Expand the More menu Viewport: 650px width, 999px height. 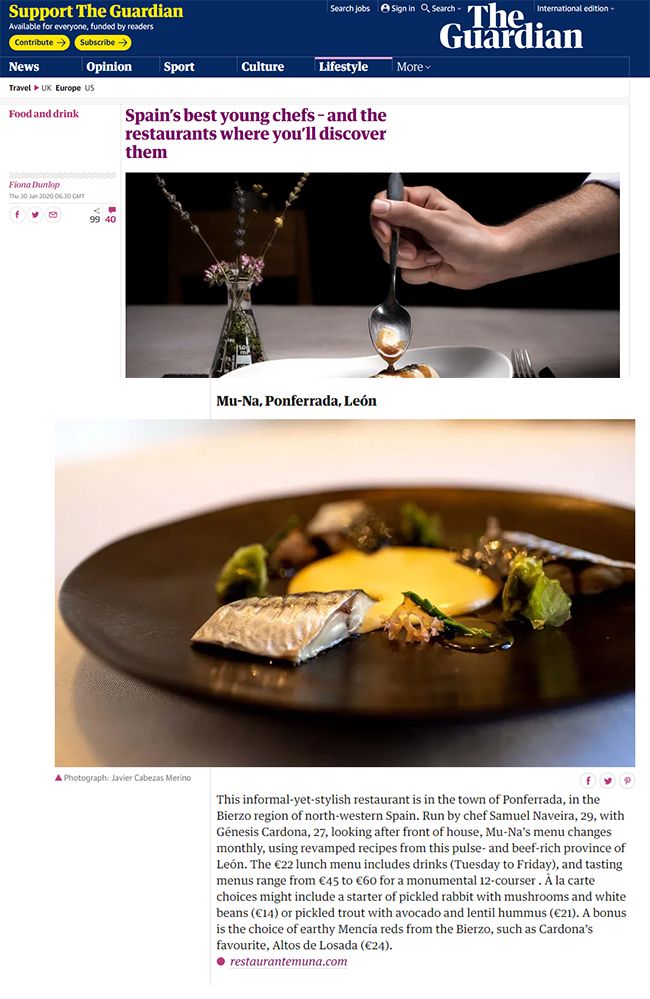tap(413, 67)
